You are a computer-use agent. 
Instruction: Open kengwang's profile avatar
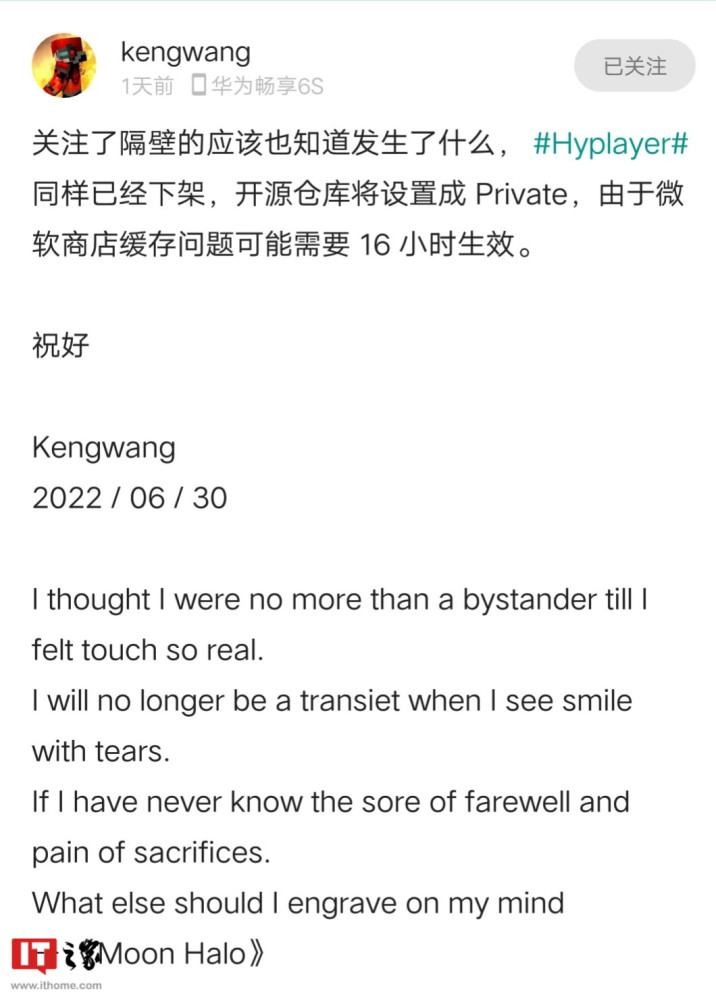click(64, 65)
